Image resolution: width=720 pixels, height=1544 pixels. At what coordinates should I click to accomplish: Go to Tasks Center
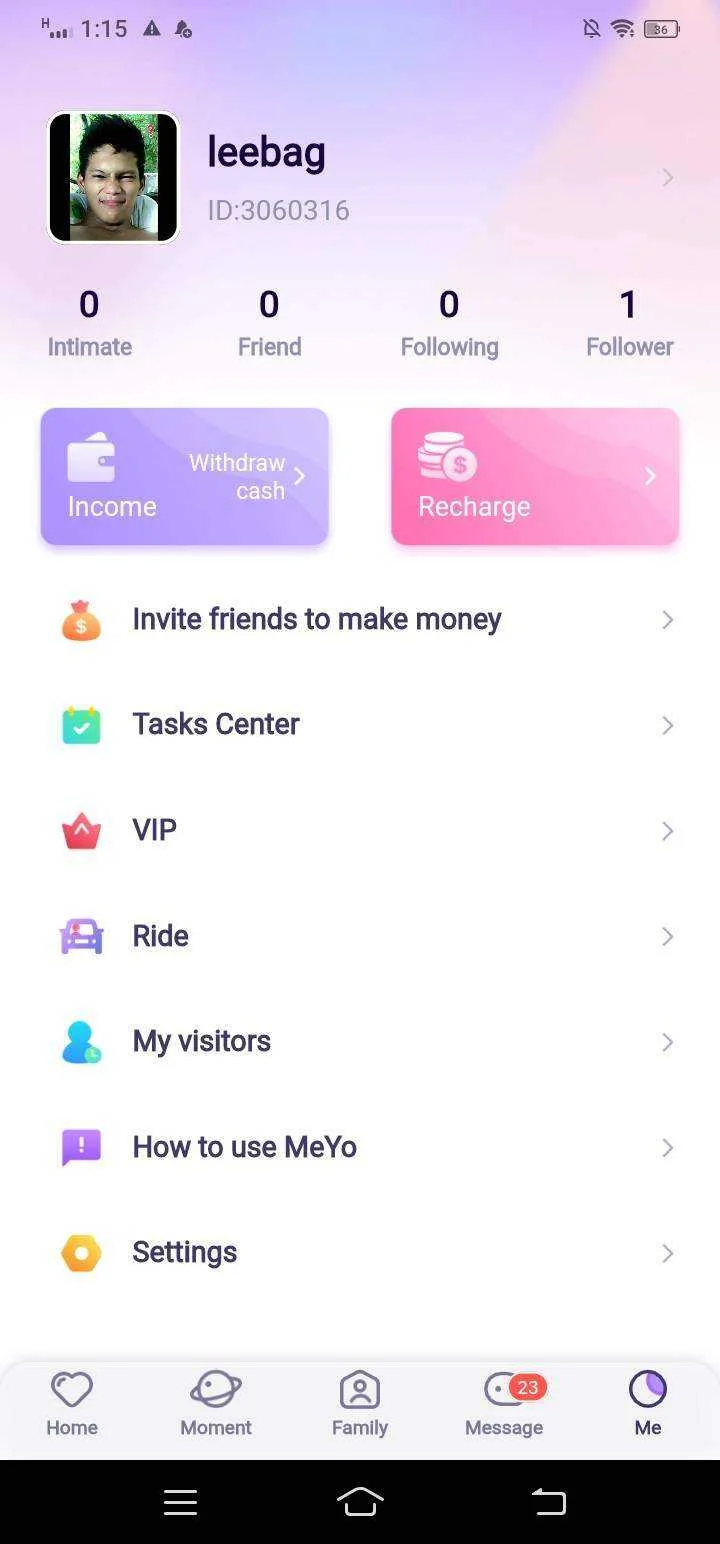(360, 725)
